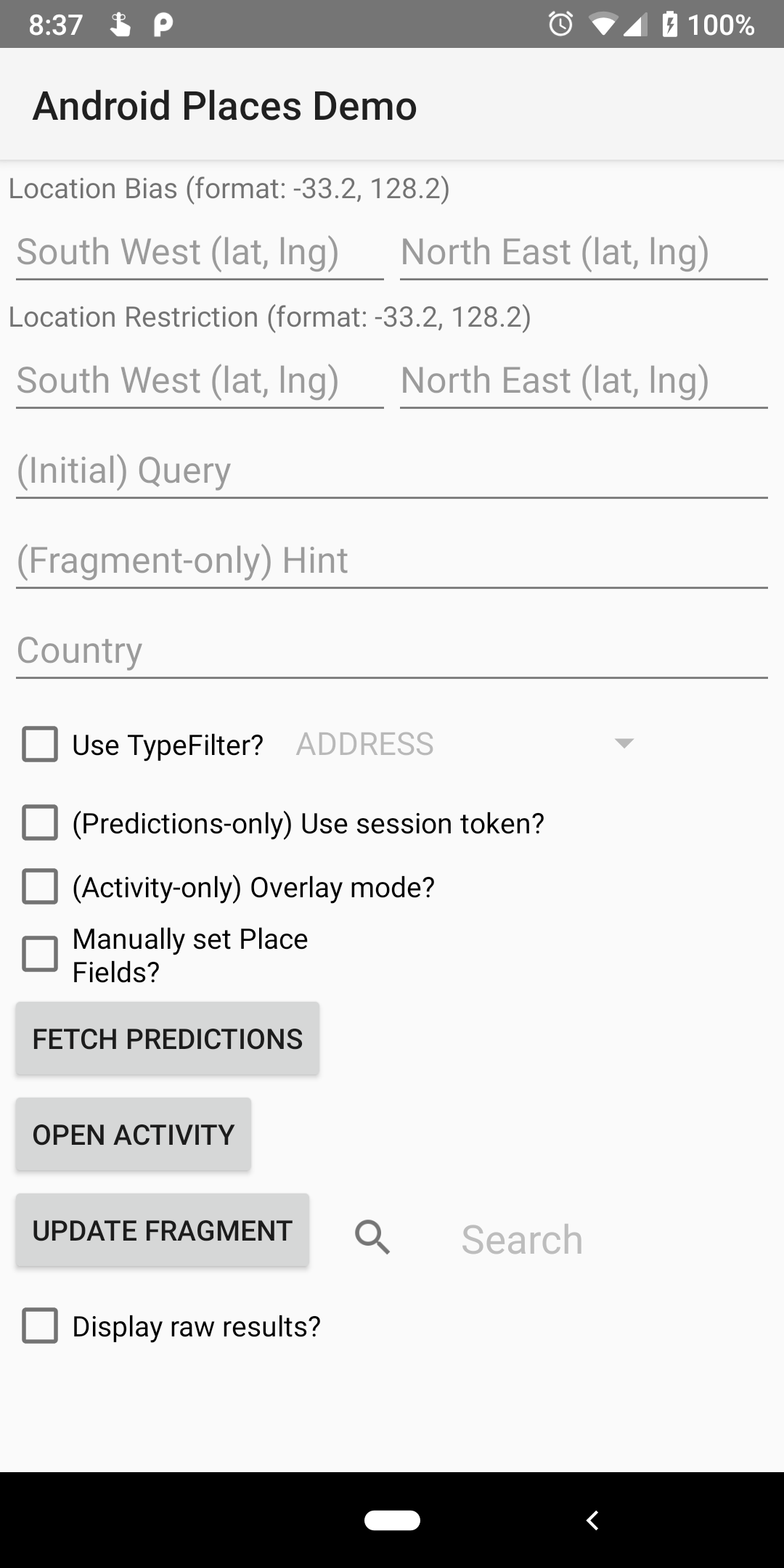
Task: Select the (Fragment-only) Hint field
Action: (392, 561)
